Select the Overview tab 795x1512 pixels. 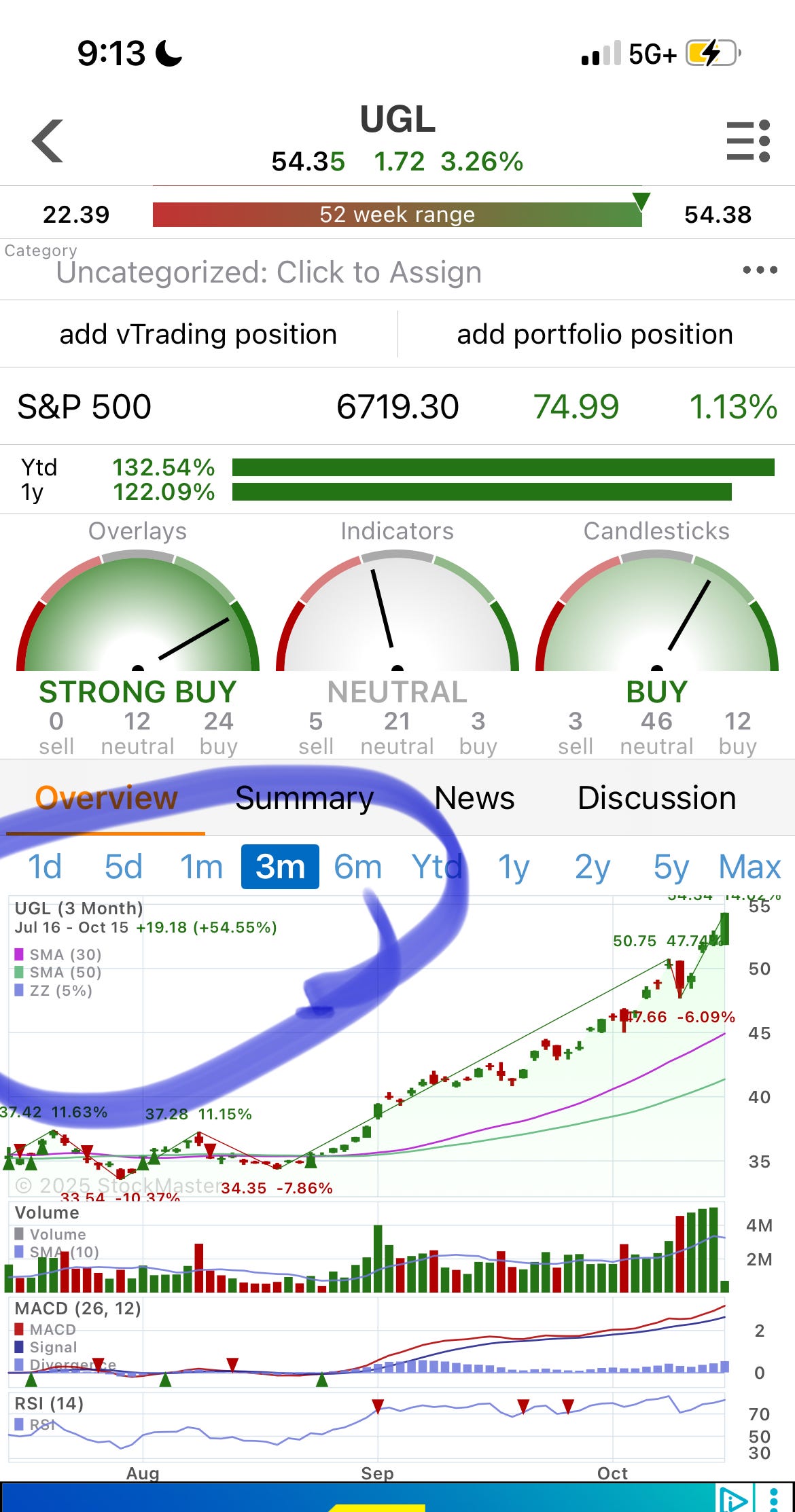(106, 798)
